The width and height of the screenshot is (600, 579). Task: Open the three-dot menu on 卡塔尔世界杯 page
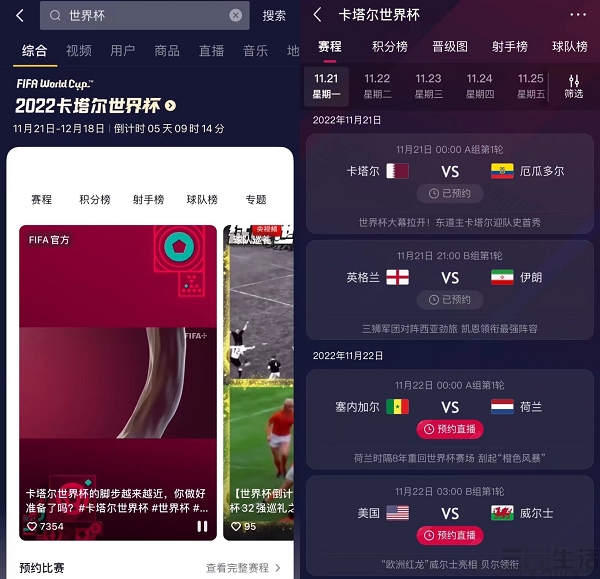tap(578, 15)
